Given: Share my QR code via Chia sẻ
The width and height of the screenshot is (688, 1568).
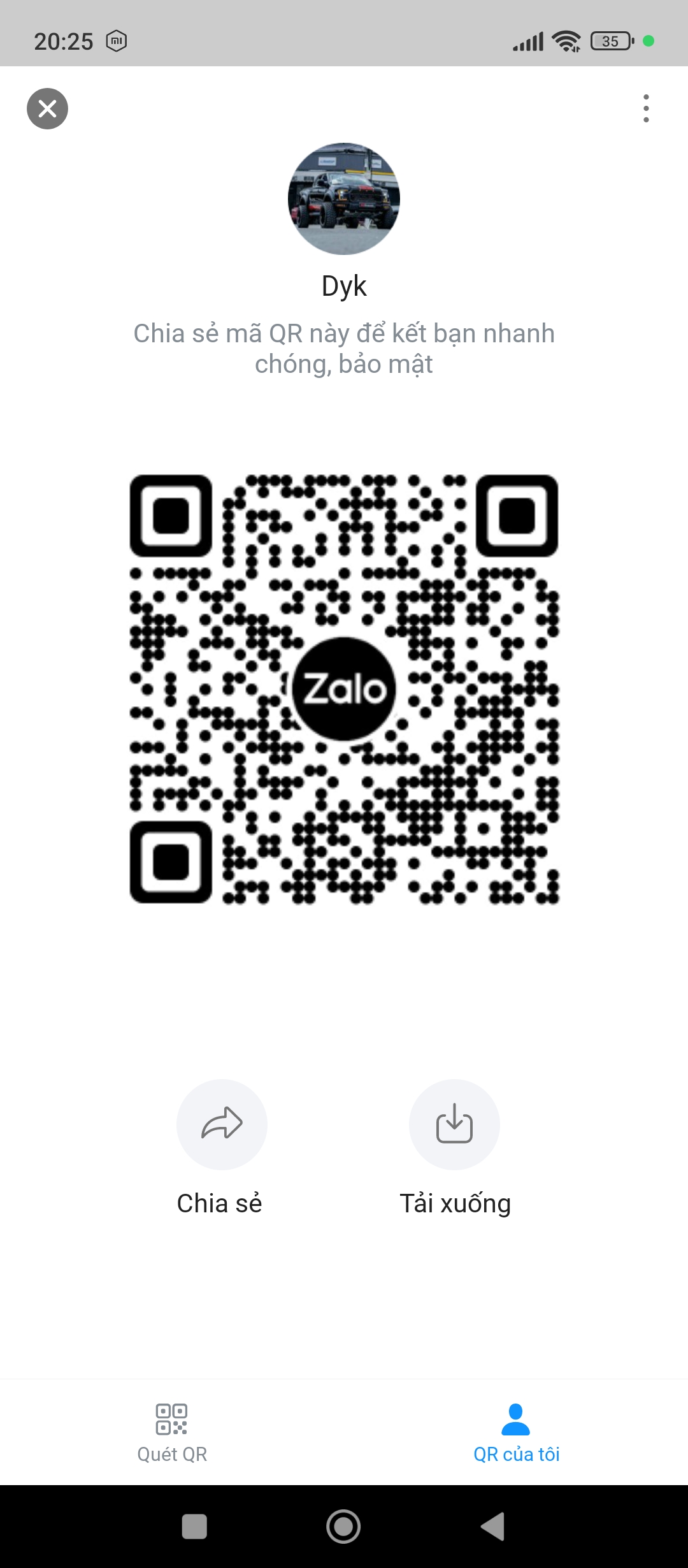Looking at the screenshot, I should click(x=222, y=1124).
